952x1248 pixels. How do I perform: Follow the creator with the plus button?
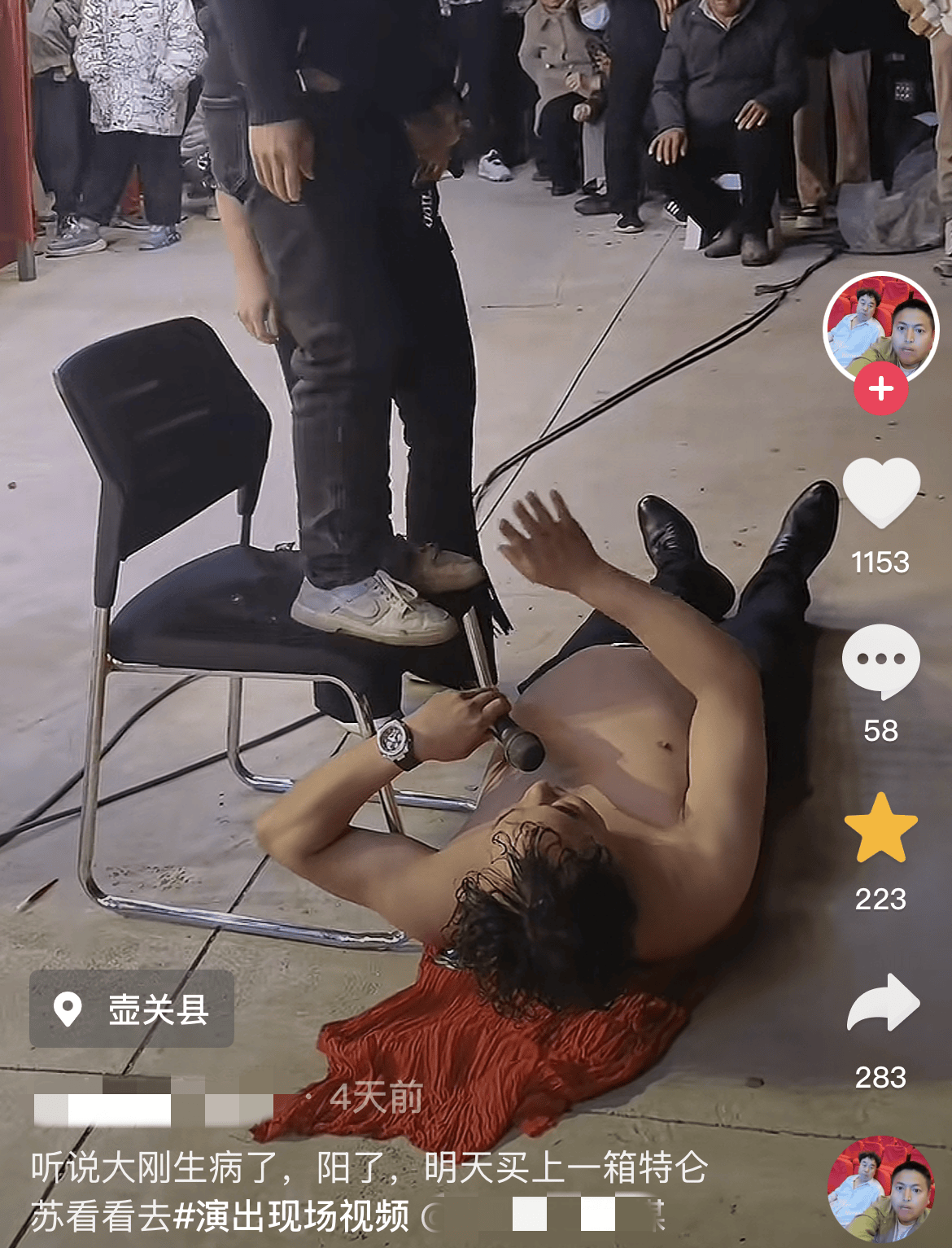click(x=881, y=389)
